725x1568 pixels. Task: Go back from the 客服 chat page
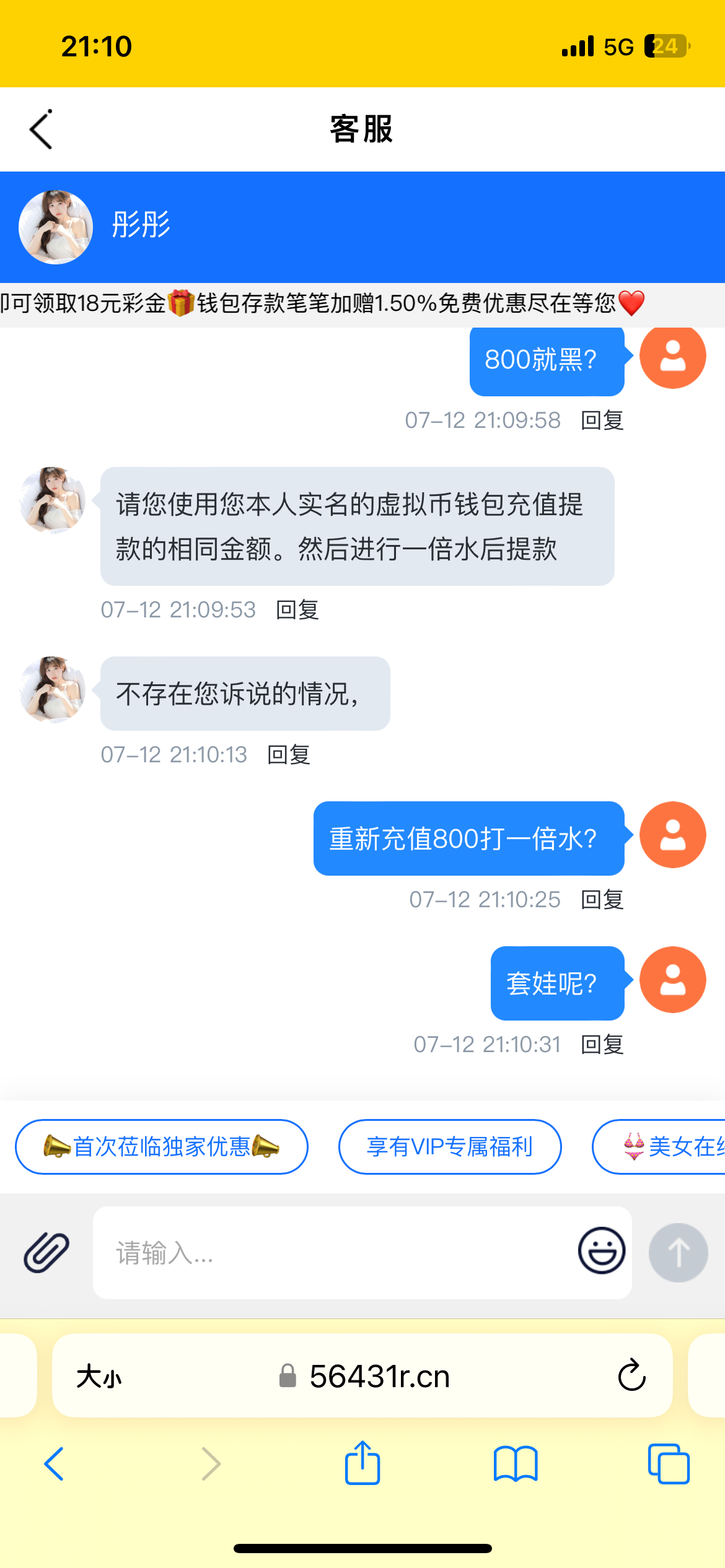[x=41, y=129]
